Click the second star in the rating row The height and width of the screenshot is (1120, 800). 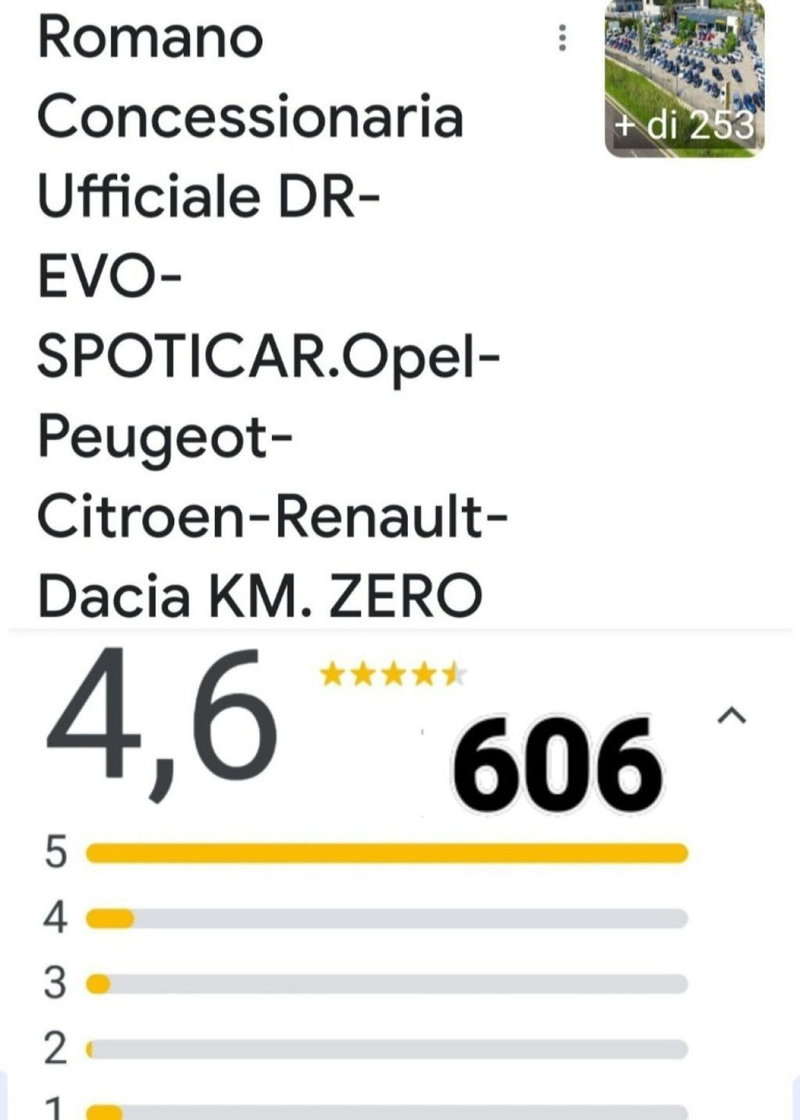[x=362, y=671]
